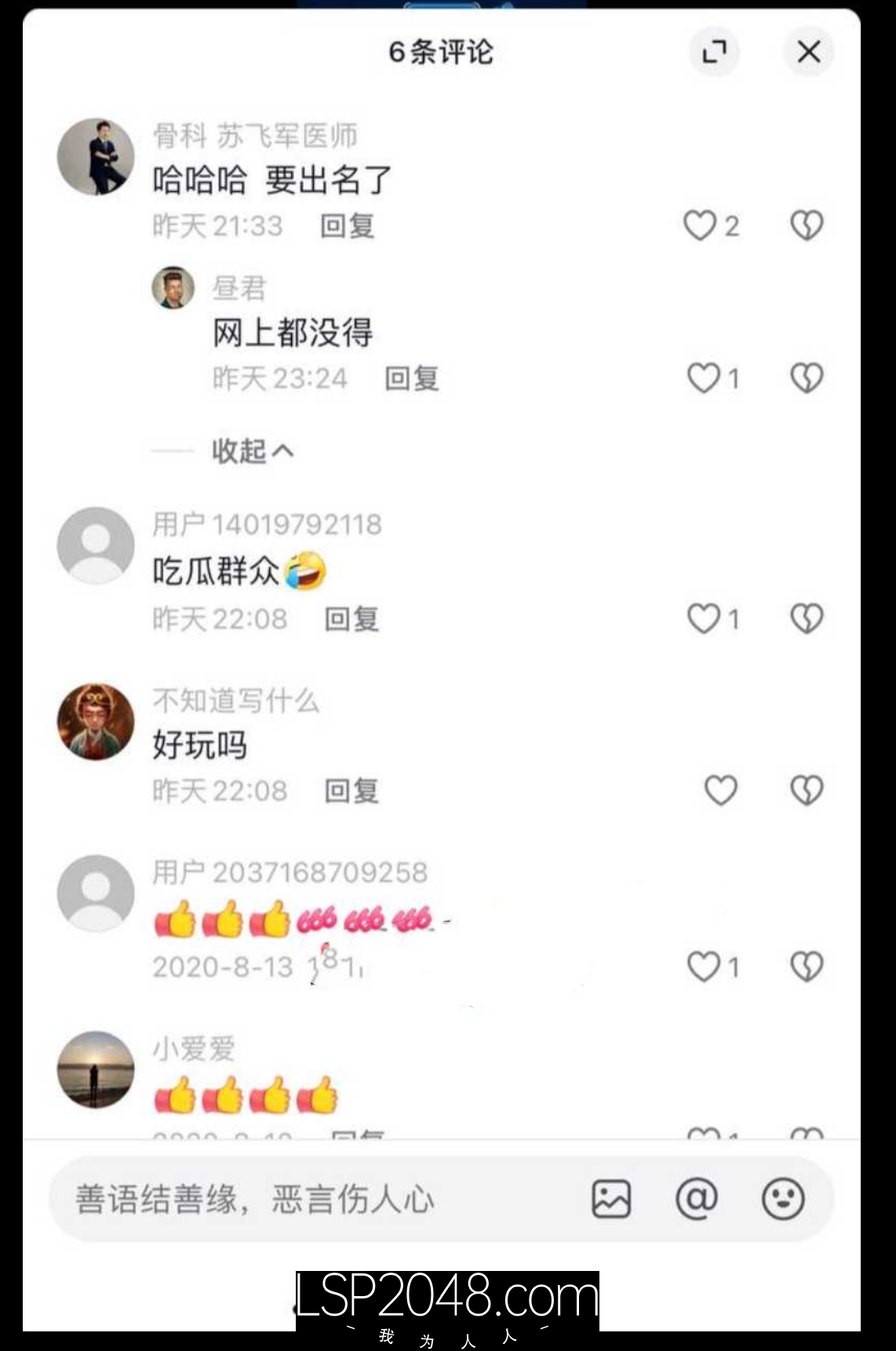
Task: Dislike the 好玩吗 comment
Action: 806,790
